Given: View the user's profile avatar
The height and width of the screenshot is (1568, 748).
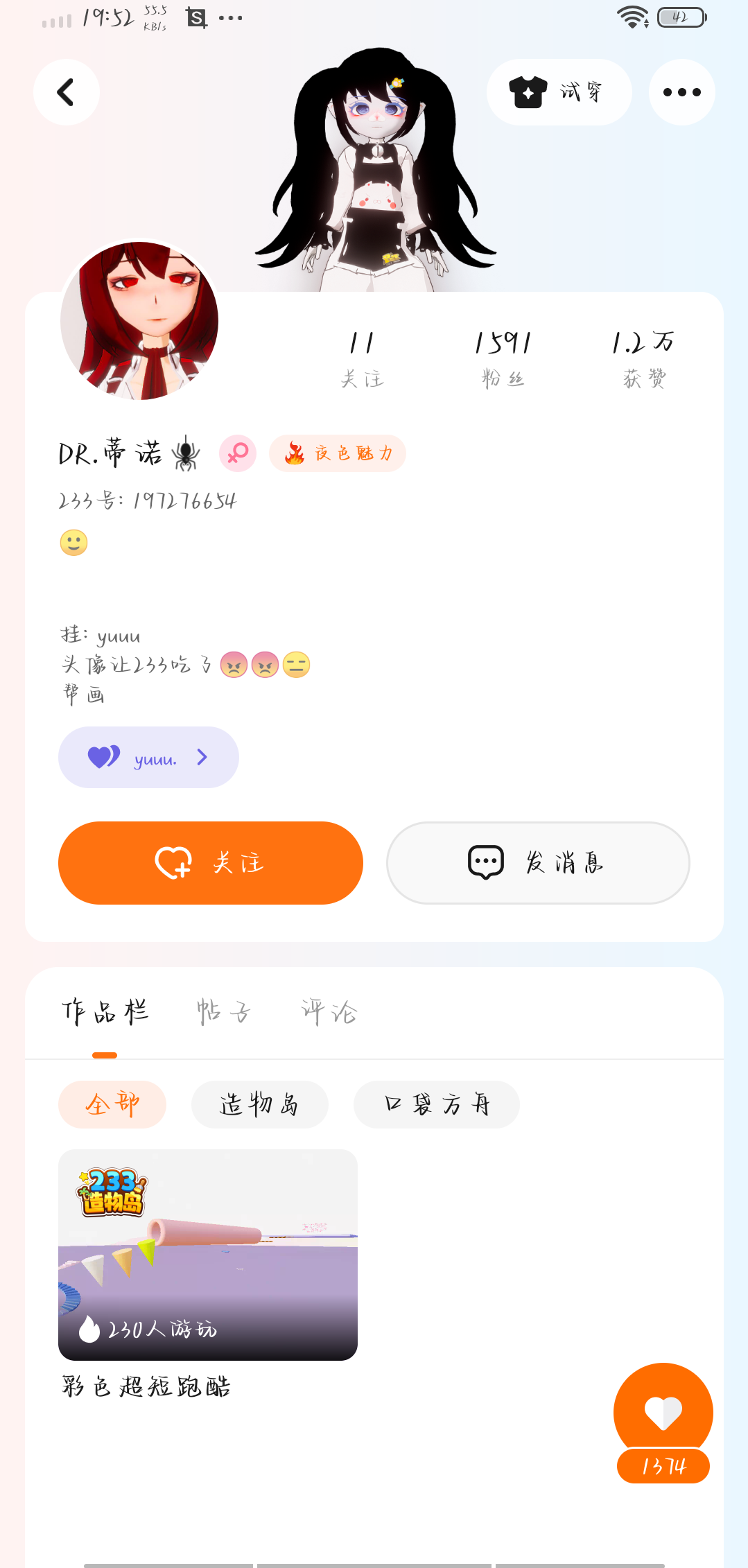Looking at the screenshot, I should 139,321.
